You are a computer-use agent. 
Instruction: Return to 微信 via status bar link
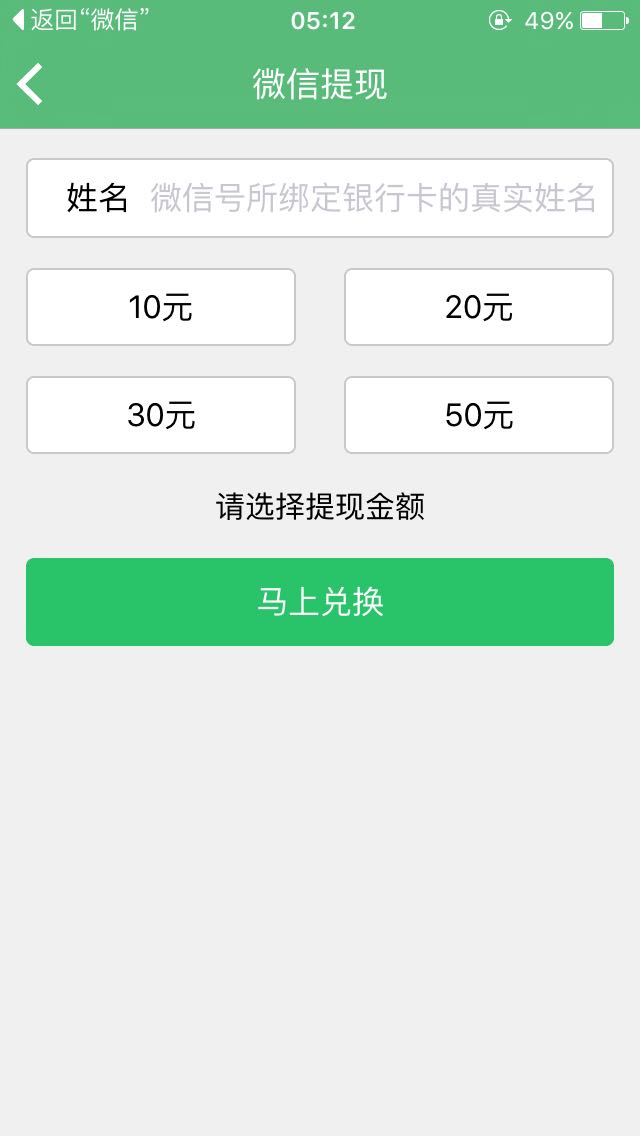coord(81,20)
